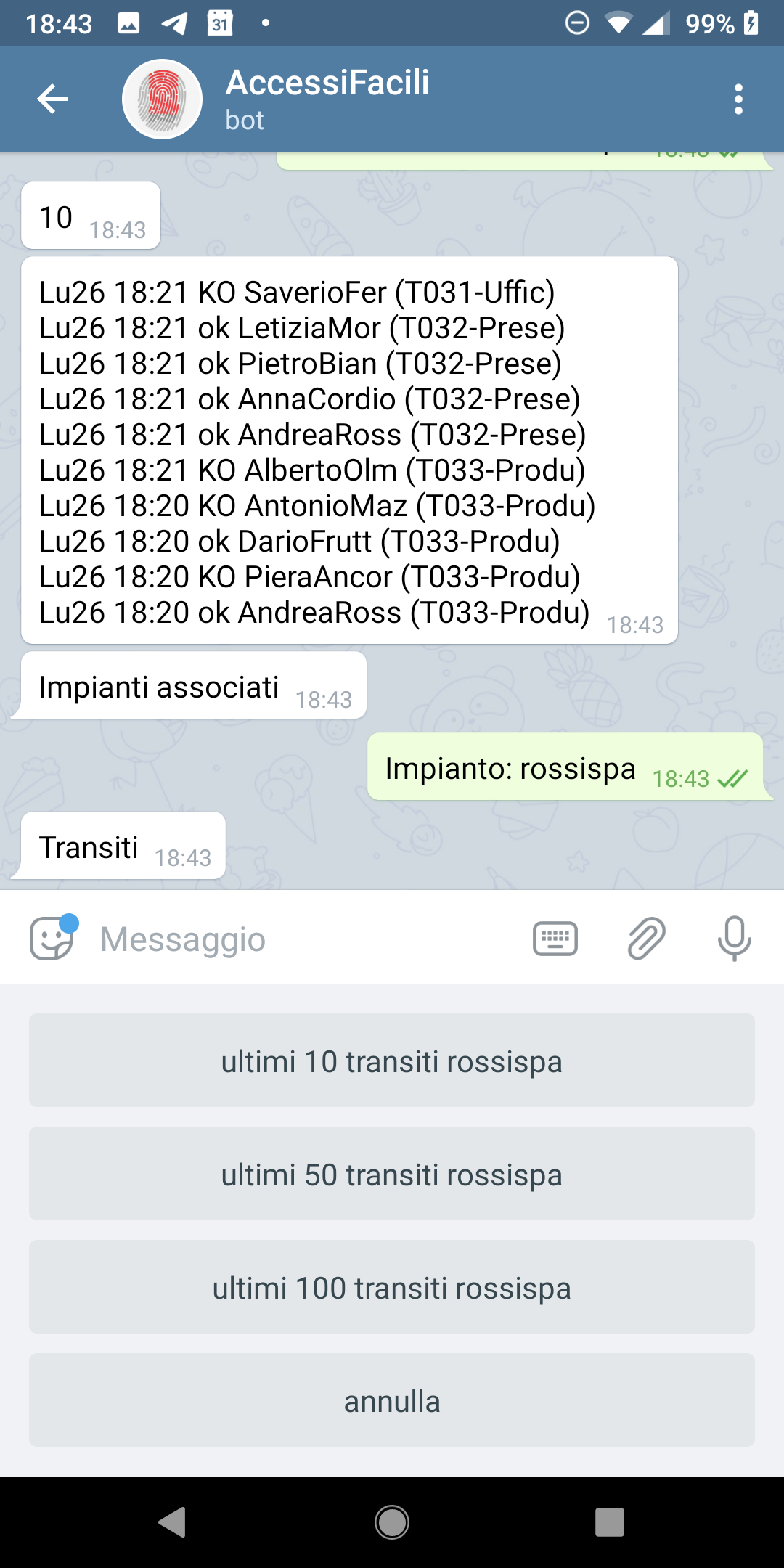Switch to the regular keyboard
The height and width of the screenshot is (1568, 784).
click(555, 938)
